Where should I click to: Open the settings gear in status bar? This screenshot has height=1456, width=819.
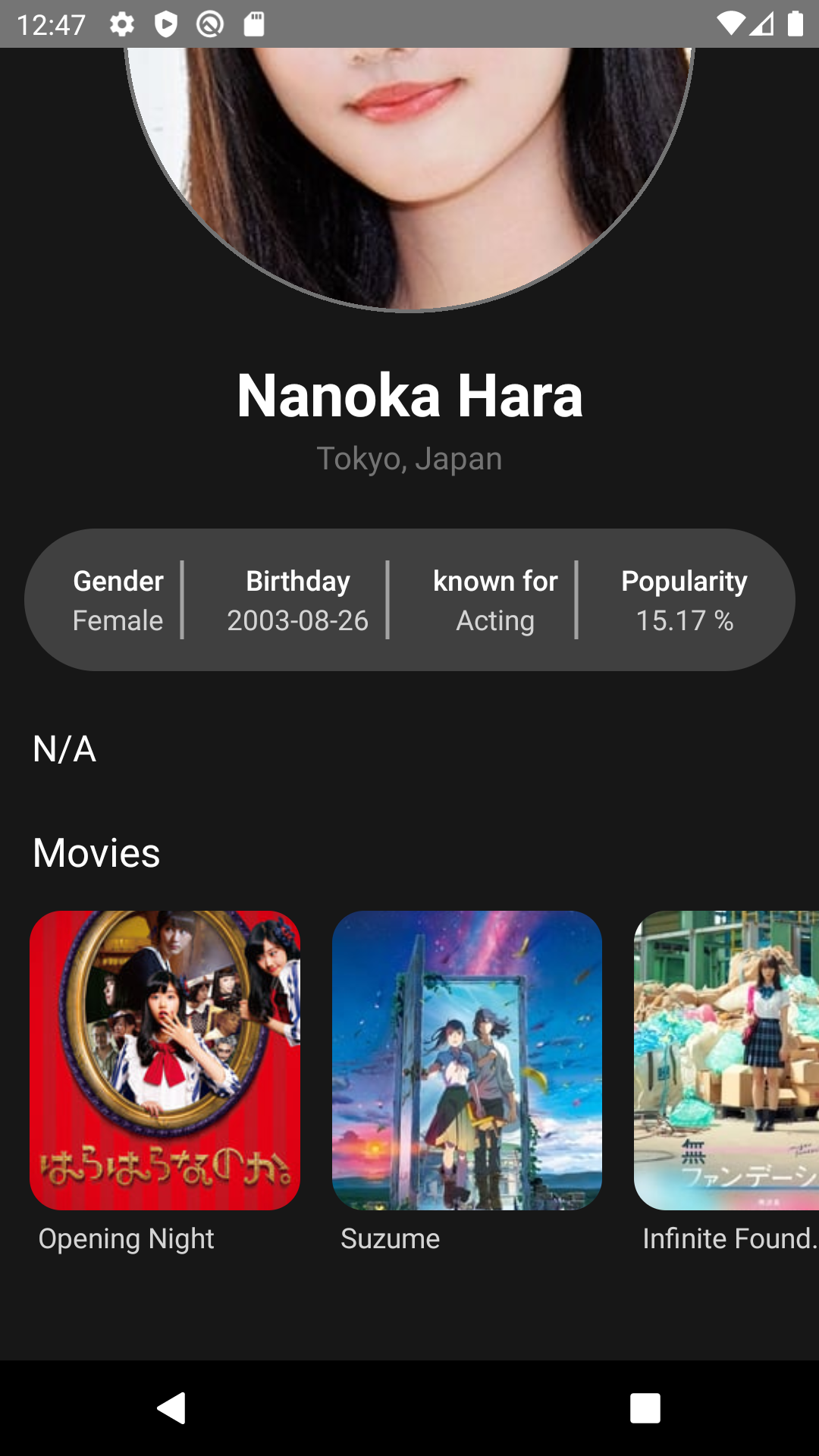pos(121,23)
